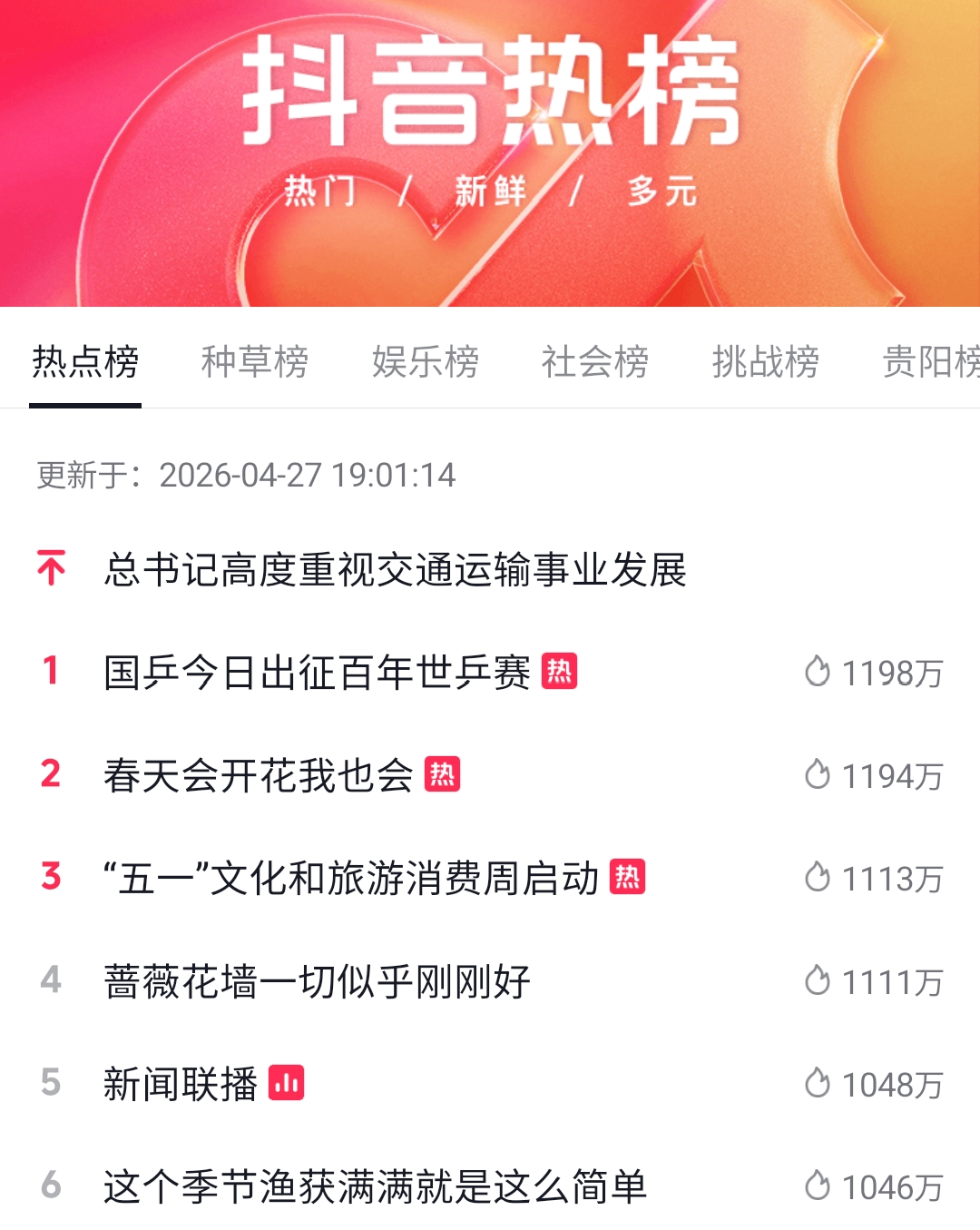Select the 热点榜 tab
The image size is (980, 1230).
coord(85,361)
